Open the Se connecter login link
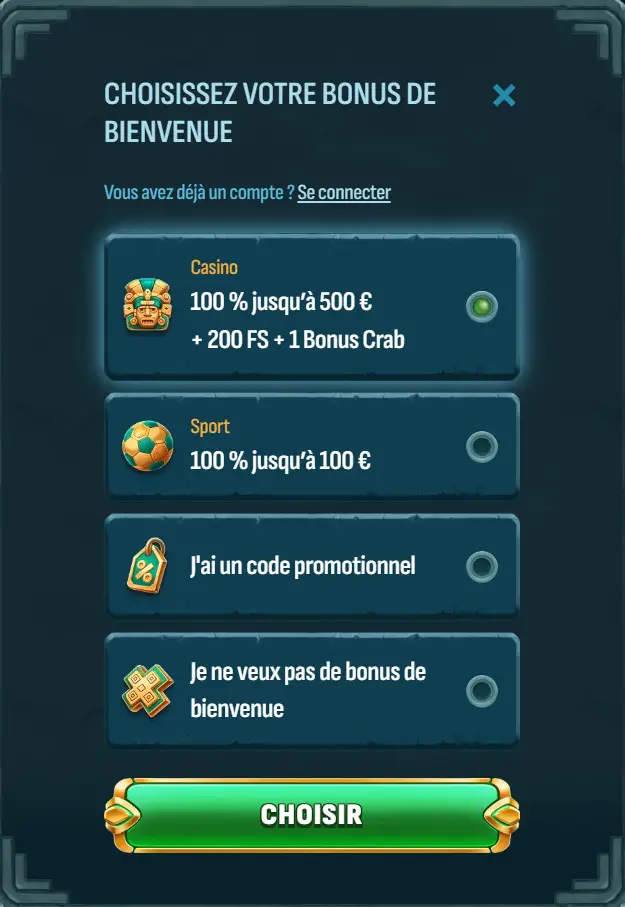 click(344, 193)
